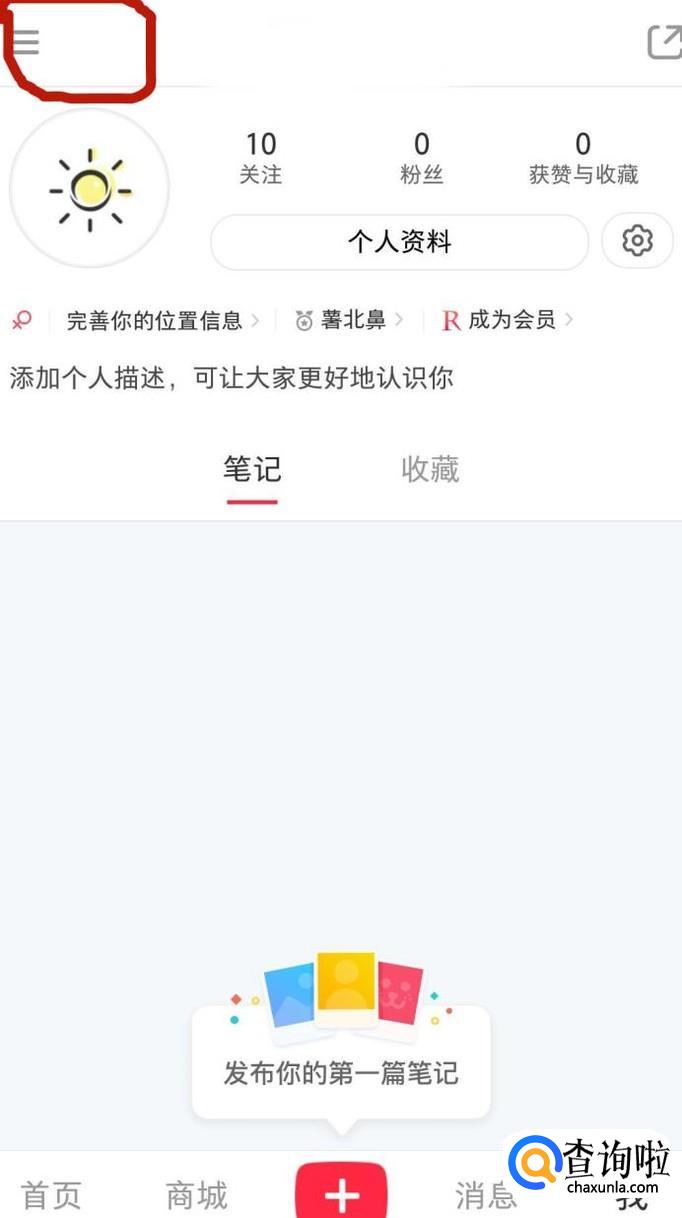682x1218 pixels.
Task: Switch to the 收藏 tab
Action: (430, 469)
